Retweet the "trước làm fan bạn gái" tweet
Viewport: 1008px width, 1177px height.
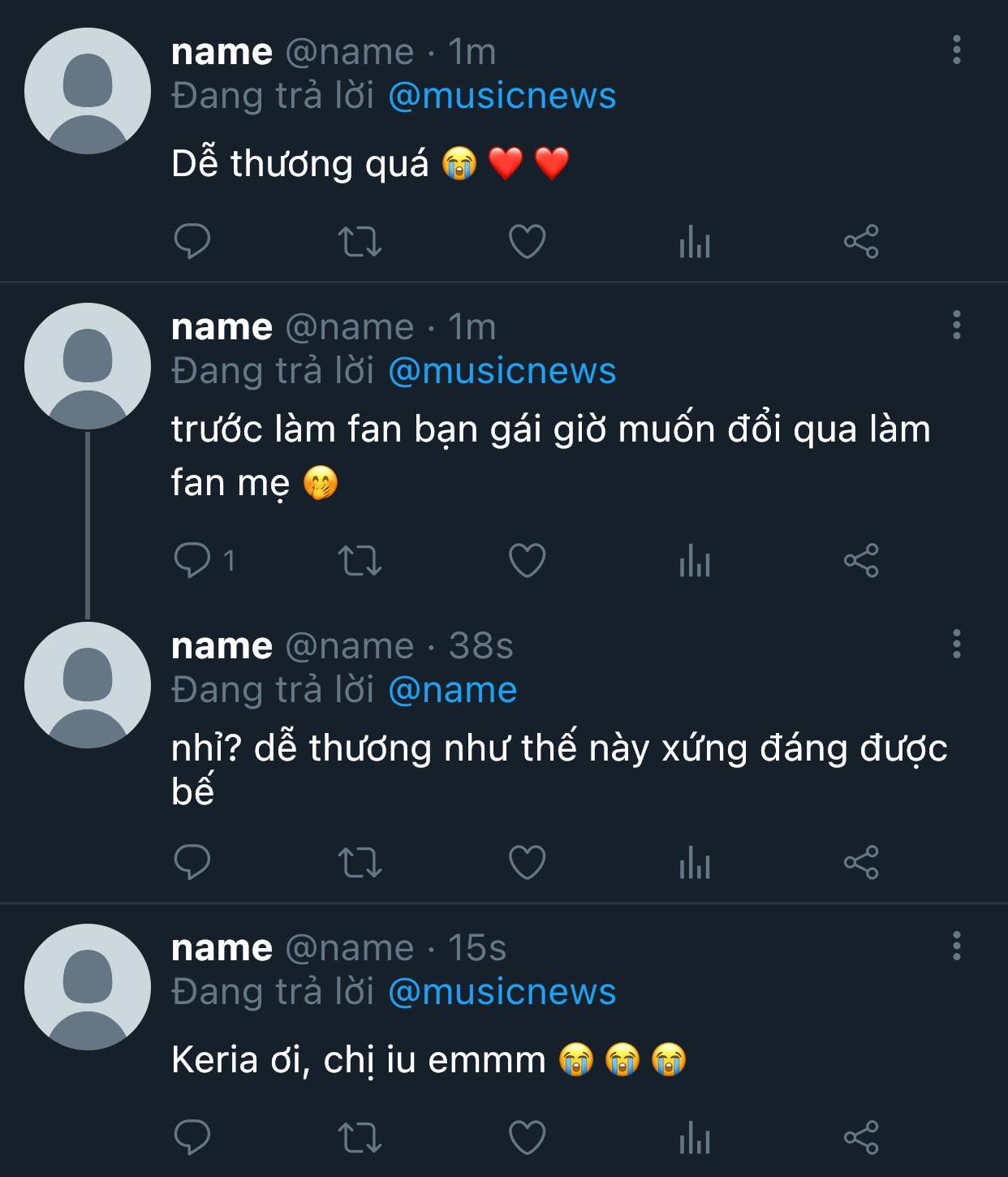click(x=359, y=561)
